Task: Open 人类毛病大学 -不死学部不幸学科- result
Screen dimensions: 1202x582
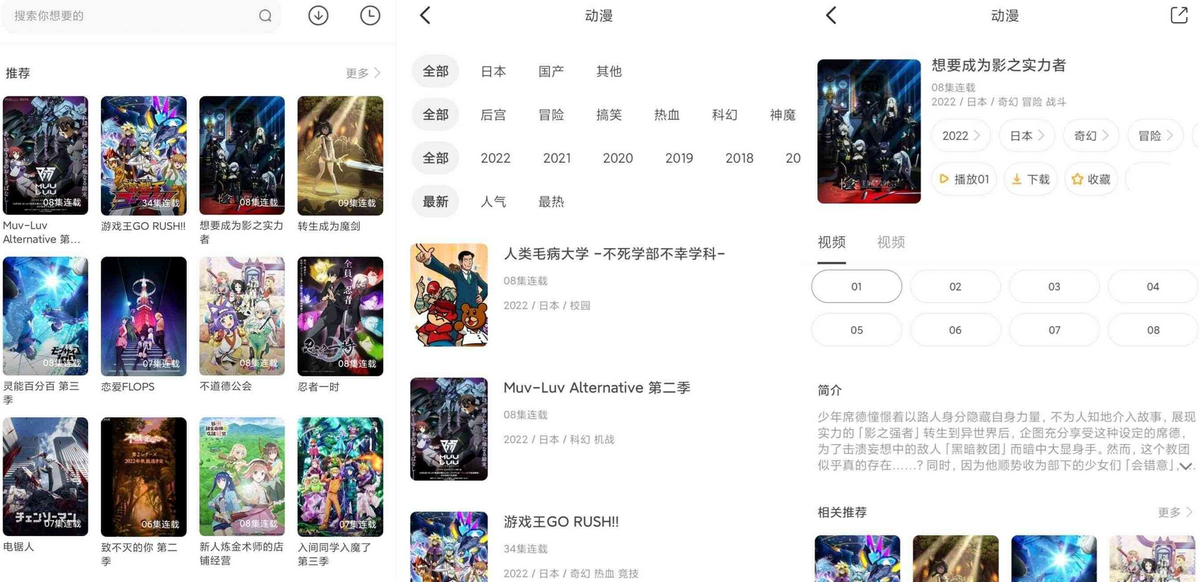Action: click(x=614, y=254)
